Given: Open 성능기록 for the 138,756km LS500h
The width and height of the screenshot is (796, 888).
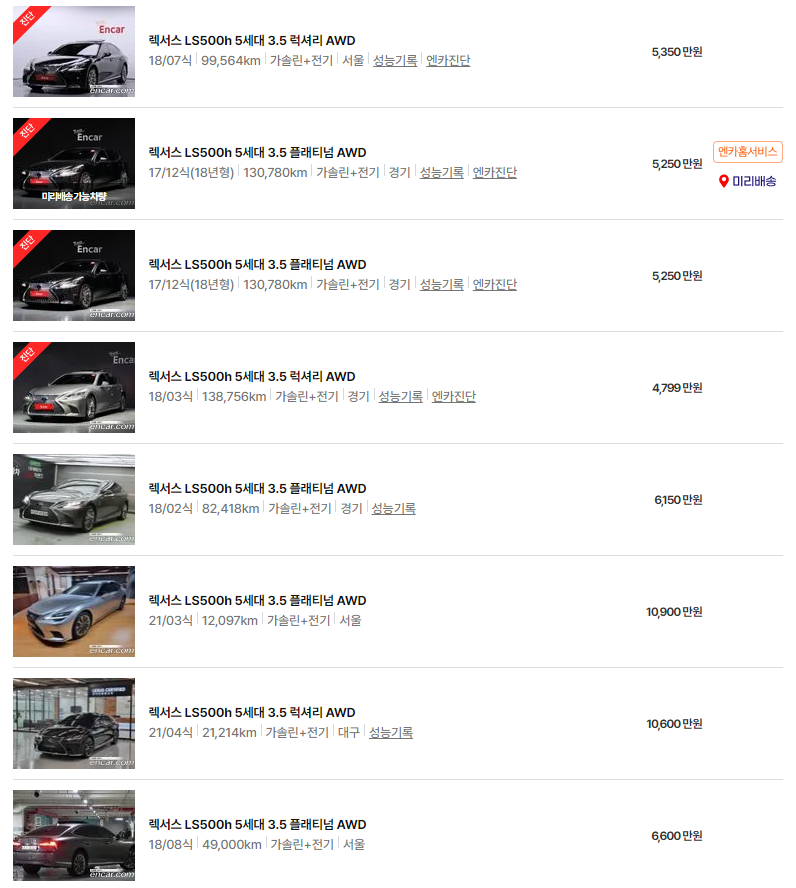Looking at the screenshot, I should (400, 396).
